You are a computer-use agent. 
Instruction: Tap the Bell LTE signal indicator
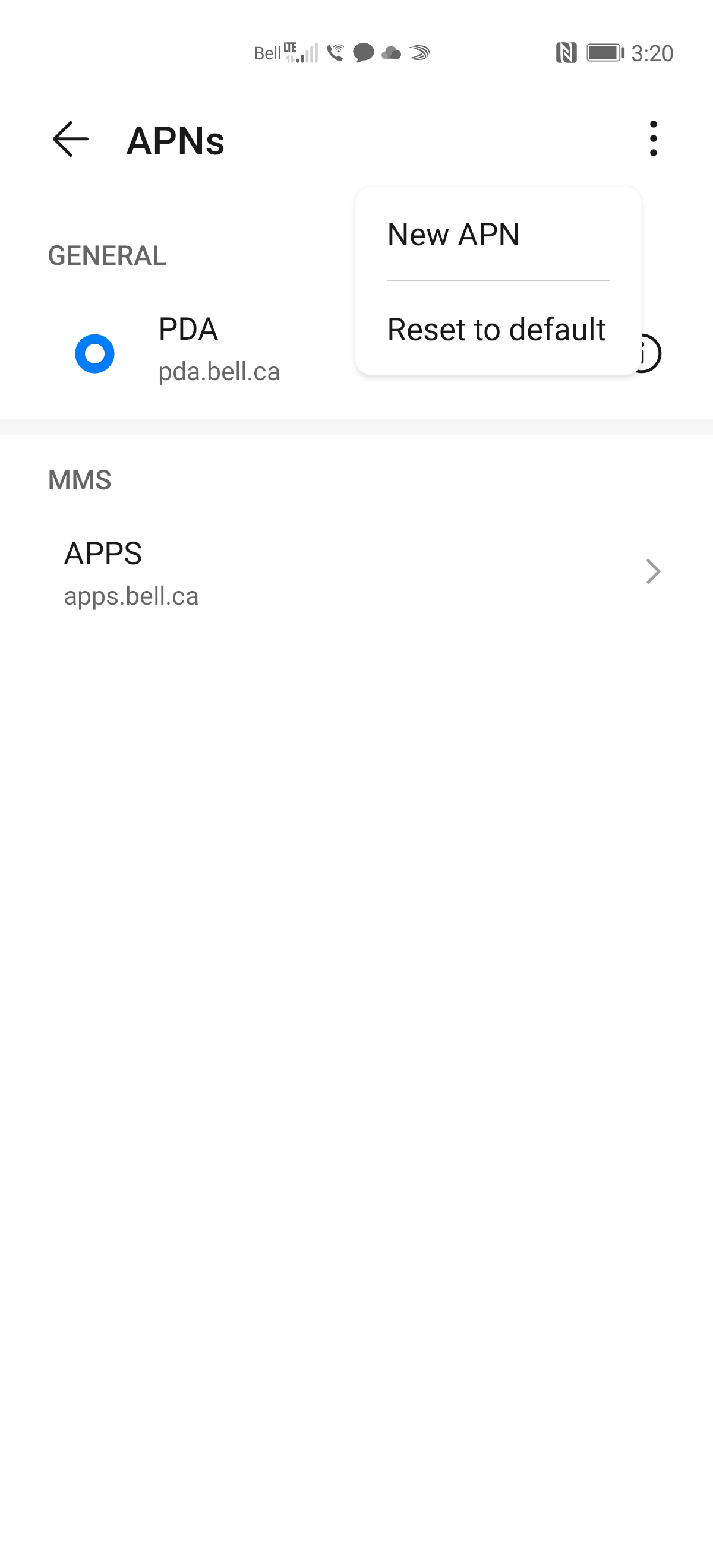pyautogui.click(x=285, y=53)
